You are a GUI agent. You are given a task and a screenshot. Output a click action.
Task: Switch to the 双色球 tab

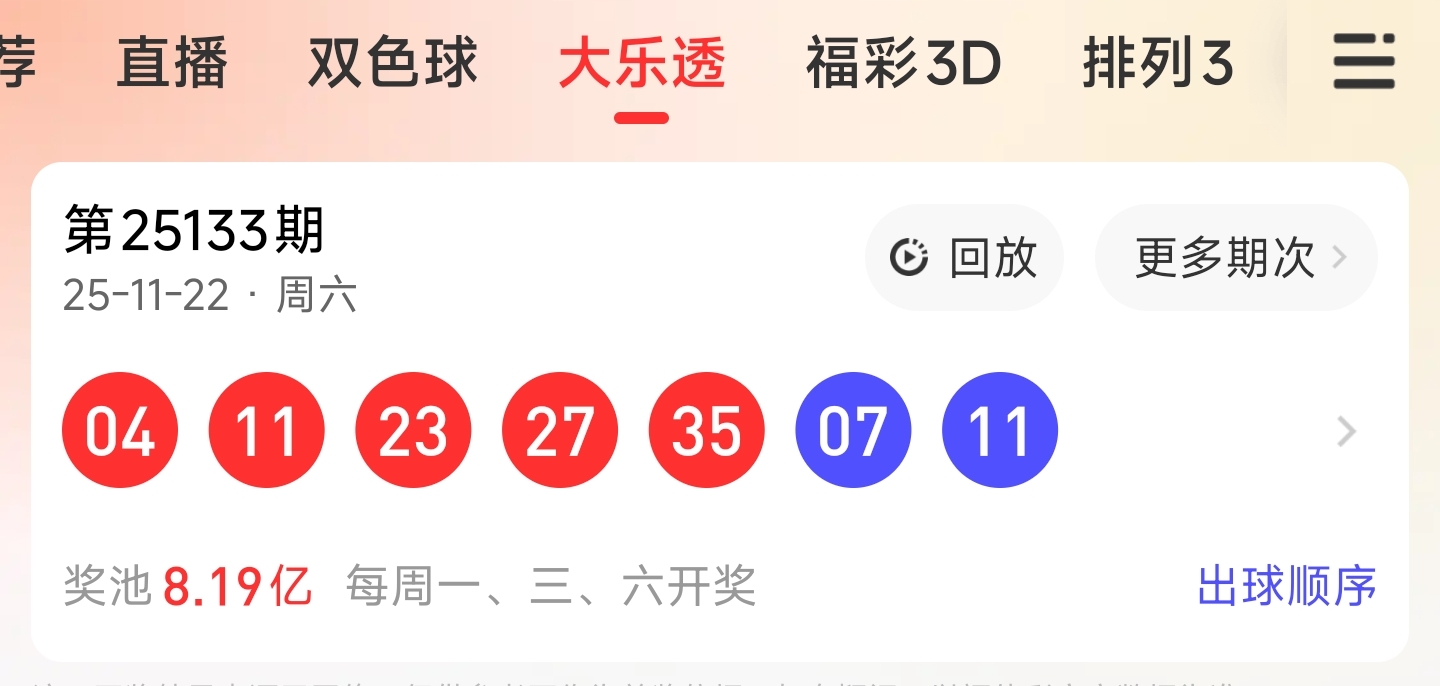point(392,63)
